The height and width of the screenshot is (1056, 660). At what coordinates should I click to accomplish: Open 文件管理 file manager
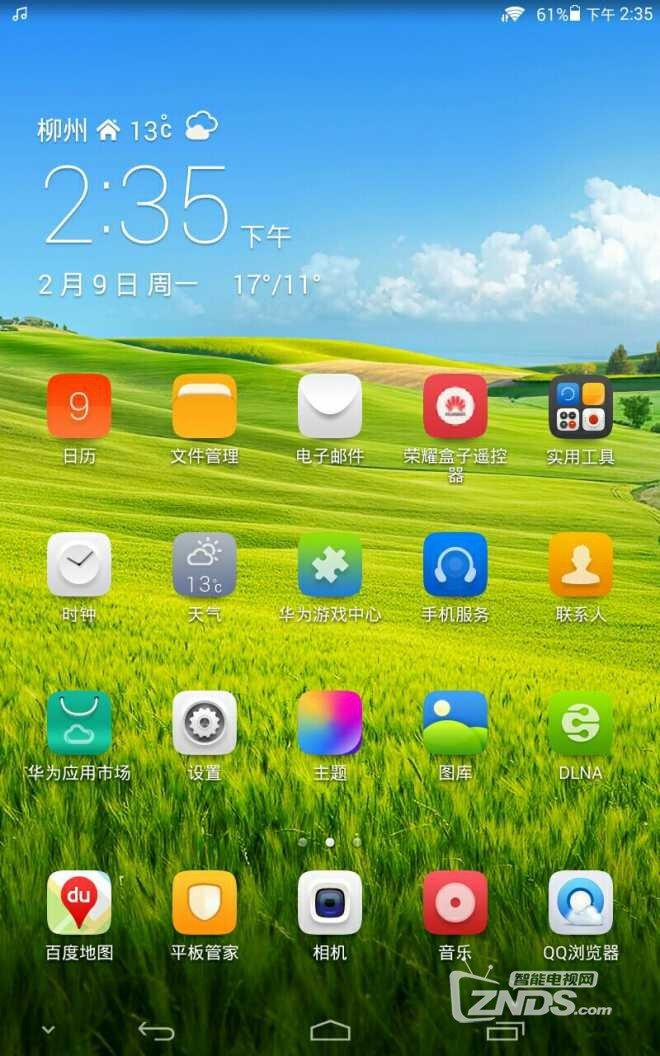205,407
